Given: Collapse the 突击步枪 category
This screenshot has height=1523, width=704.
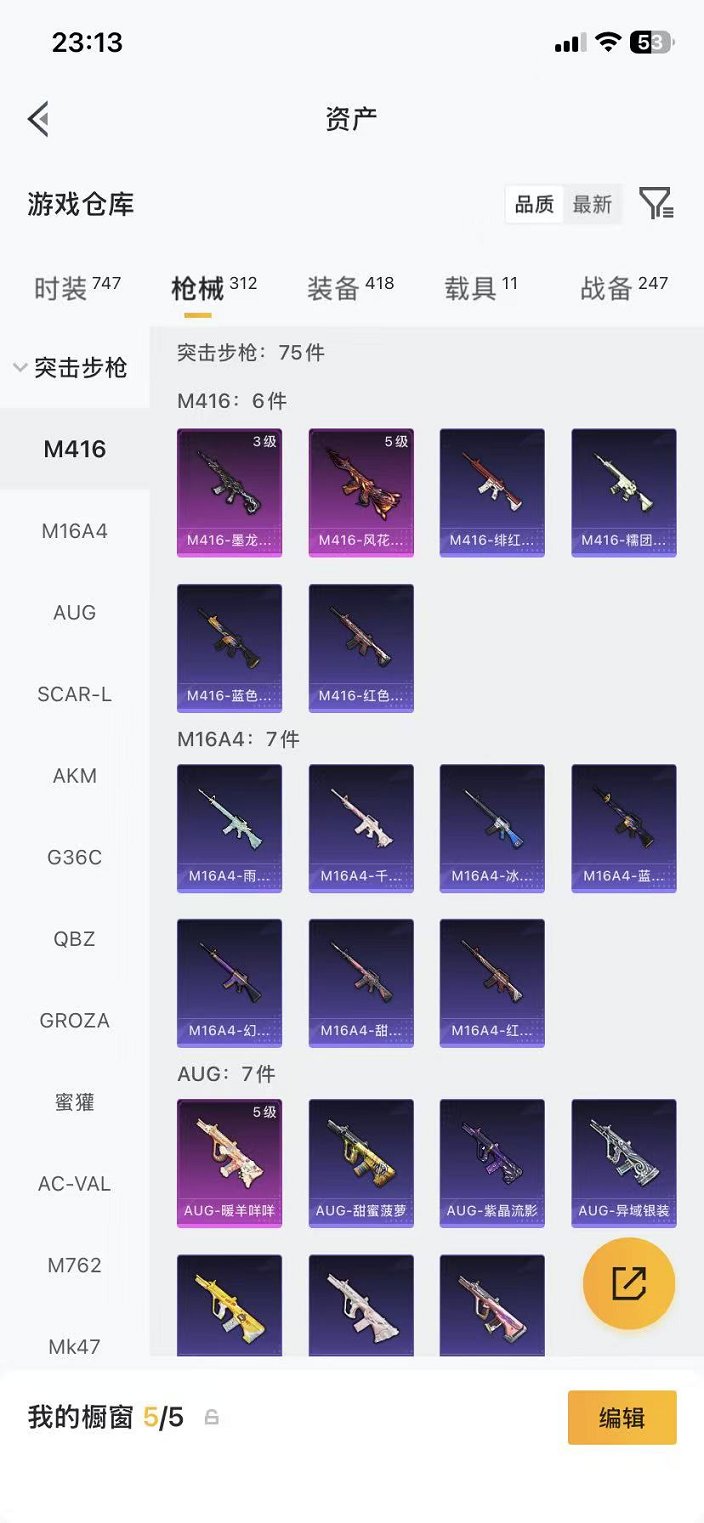Looking at the screenshot, I should tap(70, 368).
